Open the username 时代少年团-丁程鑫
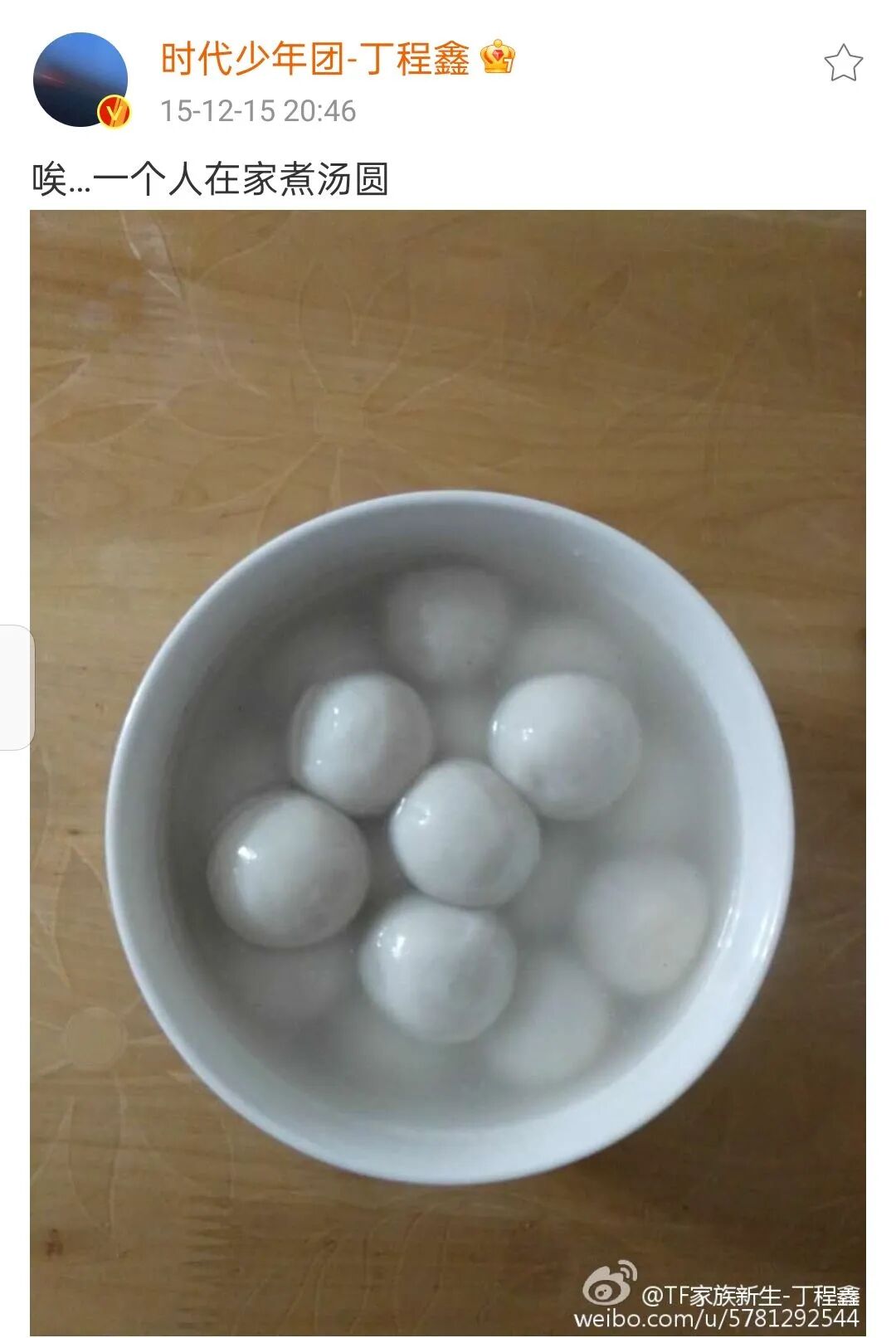This screenshot has width=896, height=1338. coord(315,59)
